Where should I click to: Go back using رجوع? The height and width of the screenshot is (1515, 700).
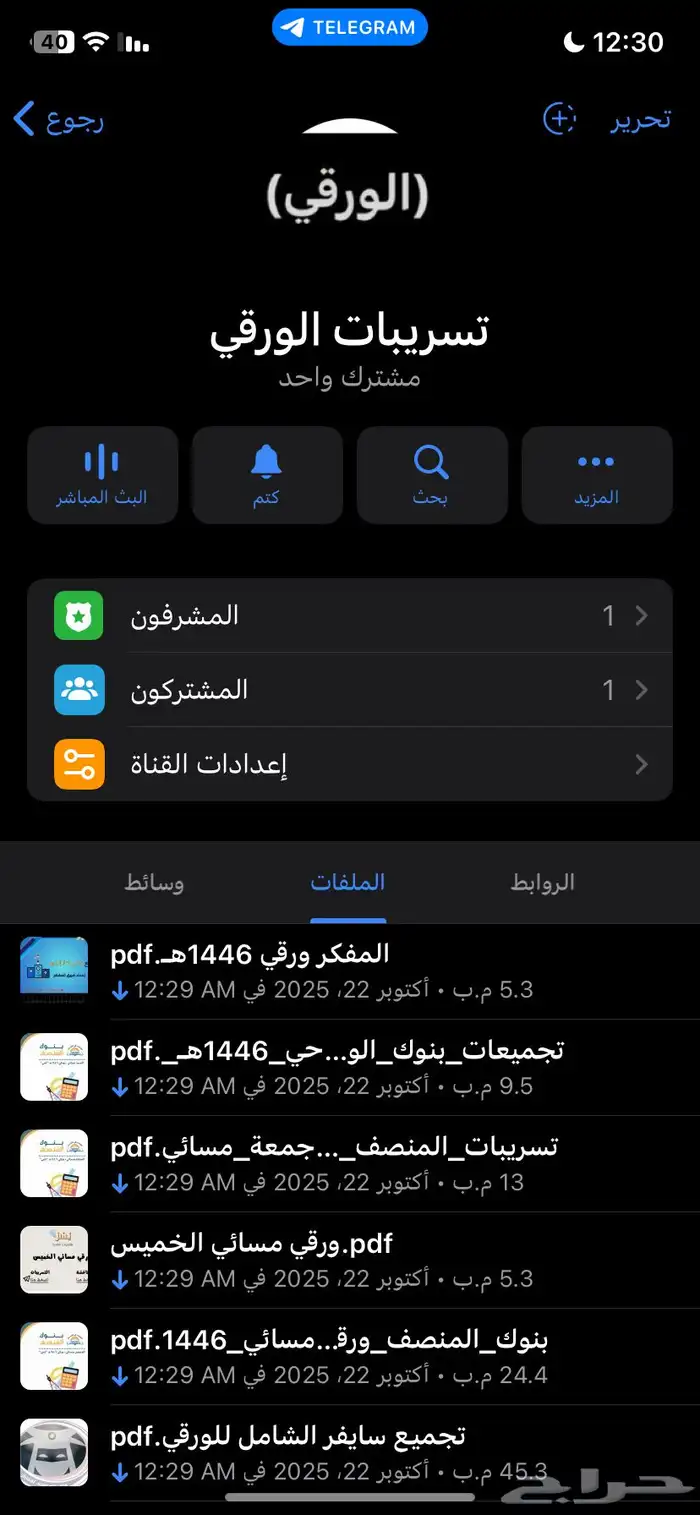pyautogui.click(x=60, y=119)
